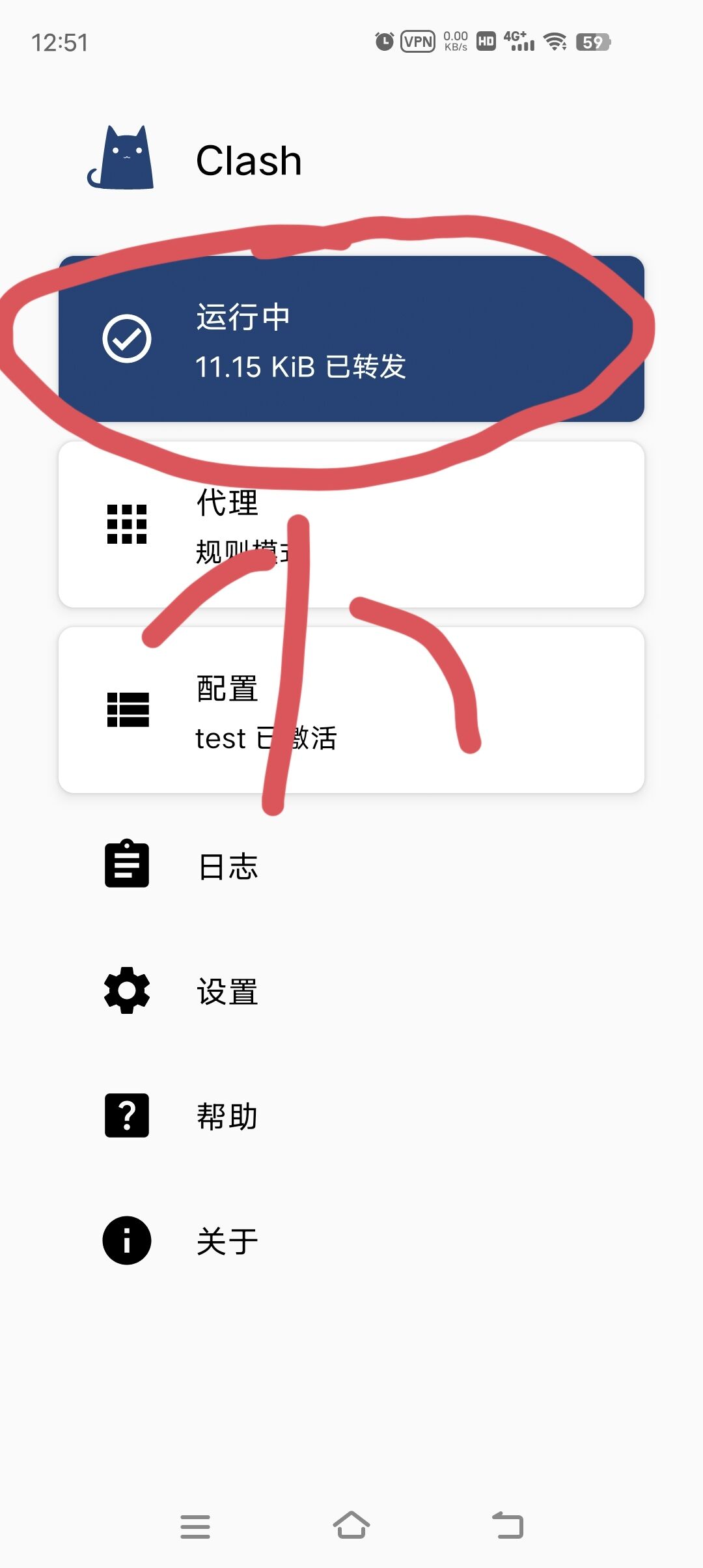Open 关于 about page
Image resolution: width=703 pixels, height=1568 pixels.
[228, 1241]
